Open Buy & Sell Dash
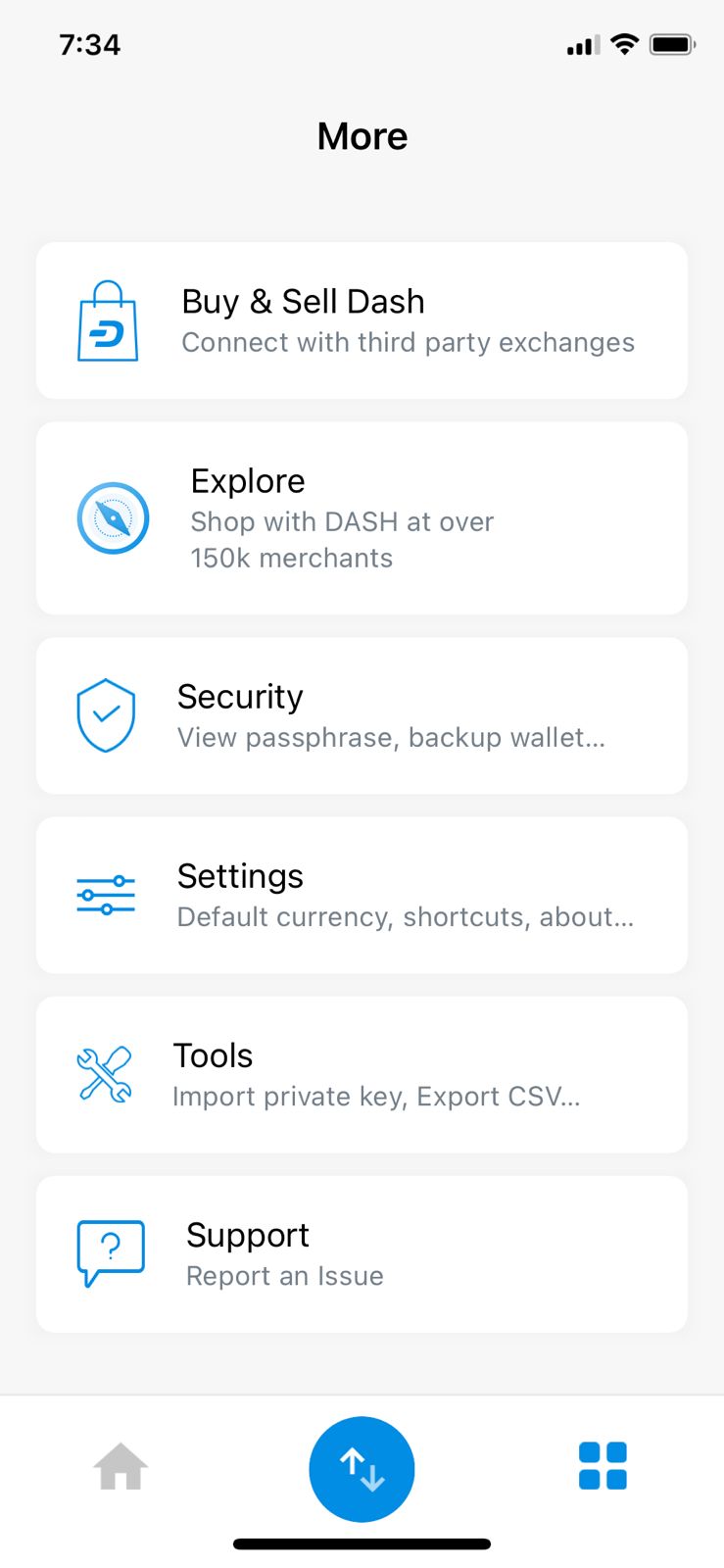This screenshot has height=1568, width=724. click(x=362, y=320)
